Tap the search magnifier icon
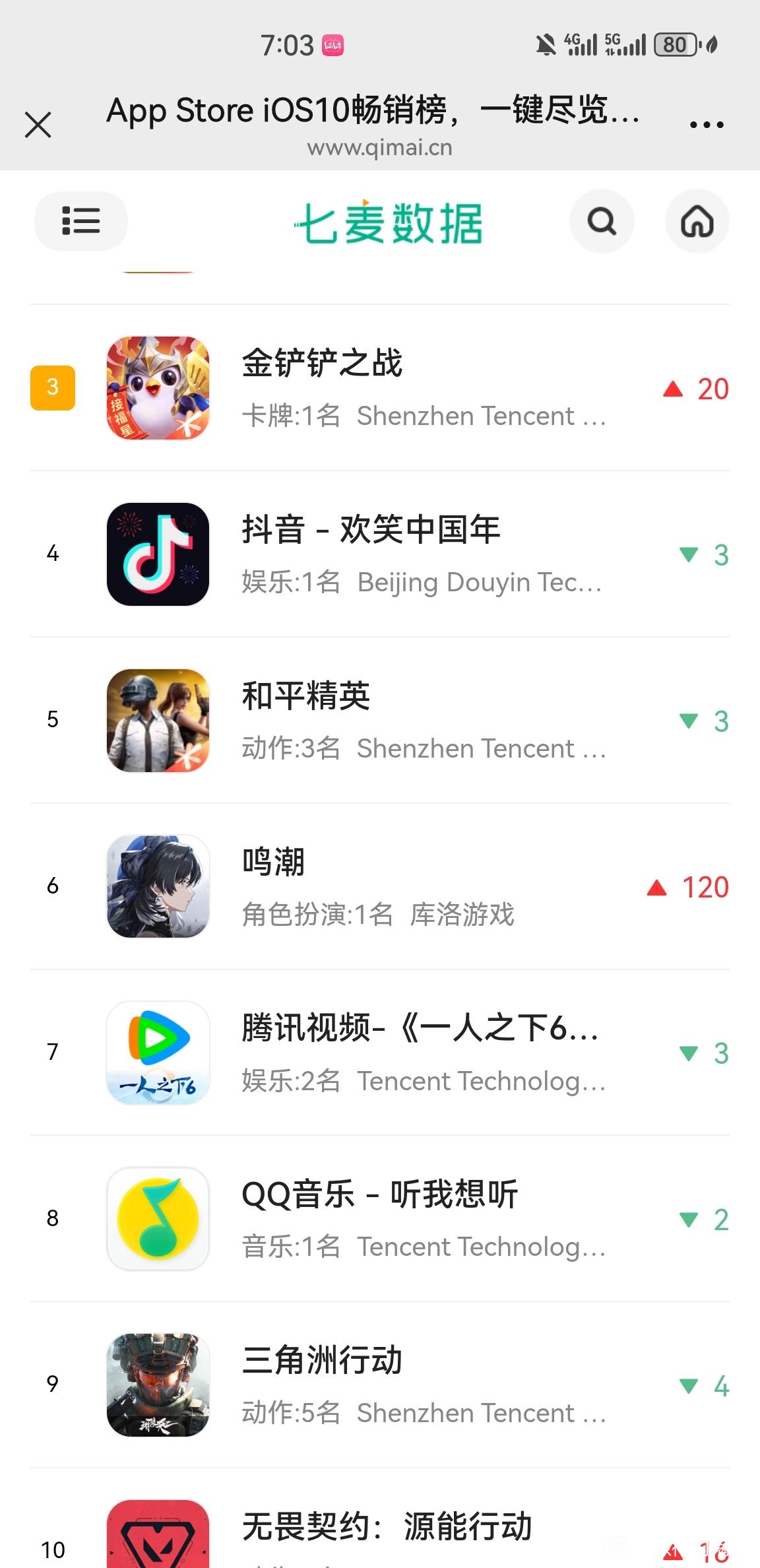760x1568 pixels. tap(602, 221)
